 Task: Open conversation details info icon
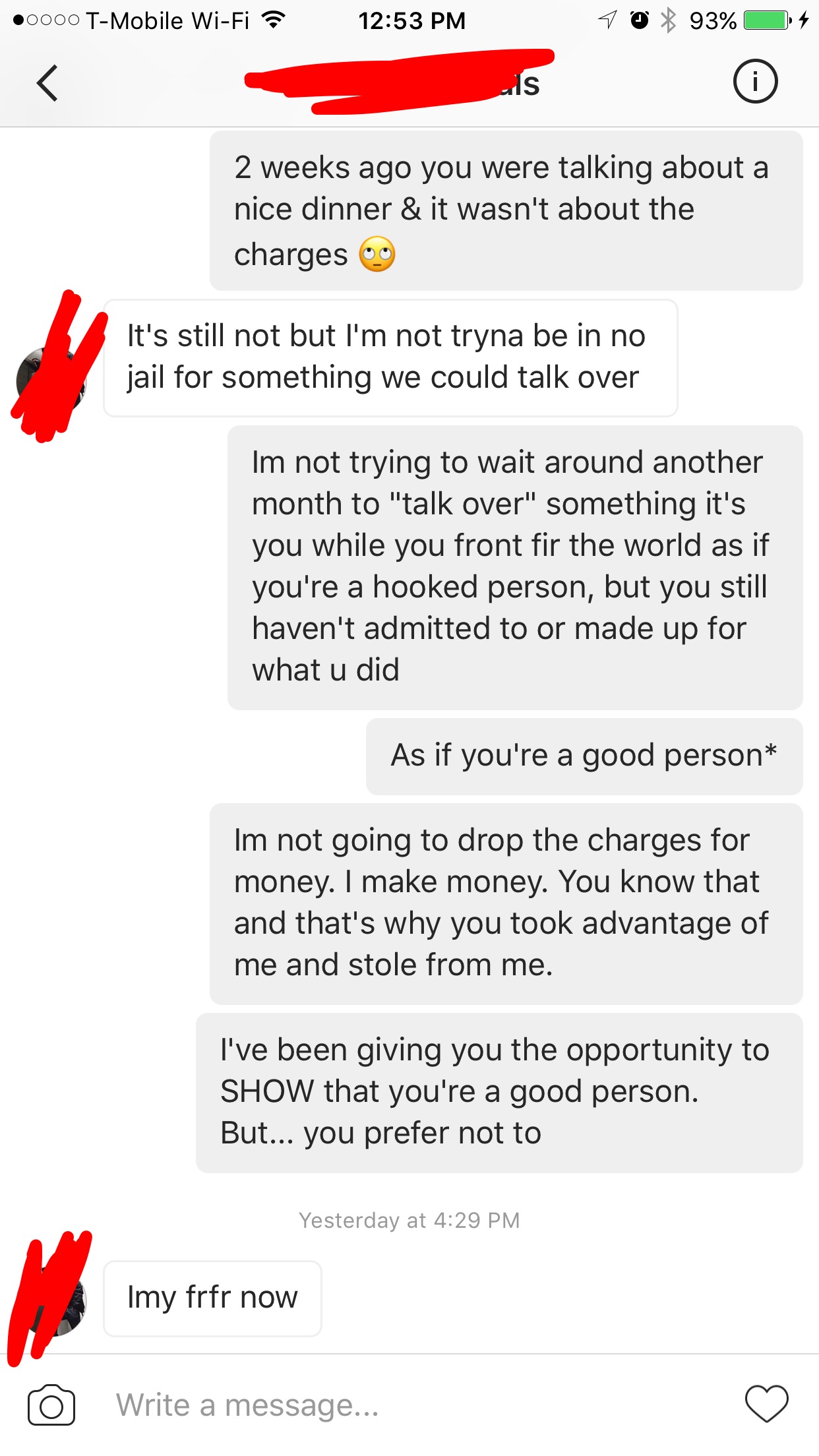coord(755,82)
